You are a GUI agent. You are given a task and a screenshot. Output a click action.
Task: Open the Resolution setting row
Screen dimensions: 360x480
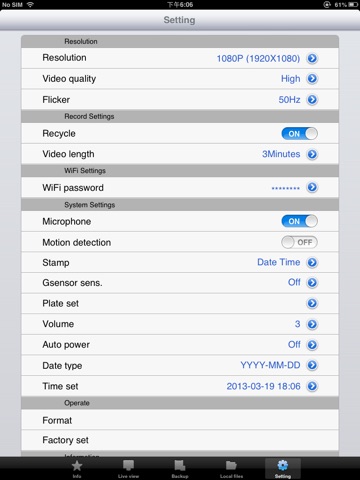point(180,58)
